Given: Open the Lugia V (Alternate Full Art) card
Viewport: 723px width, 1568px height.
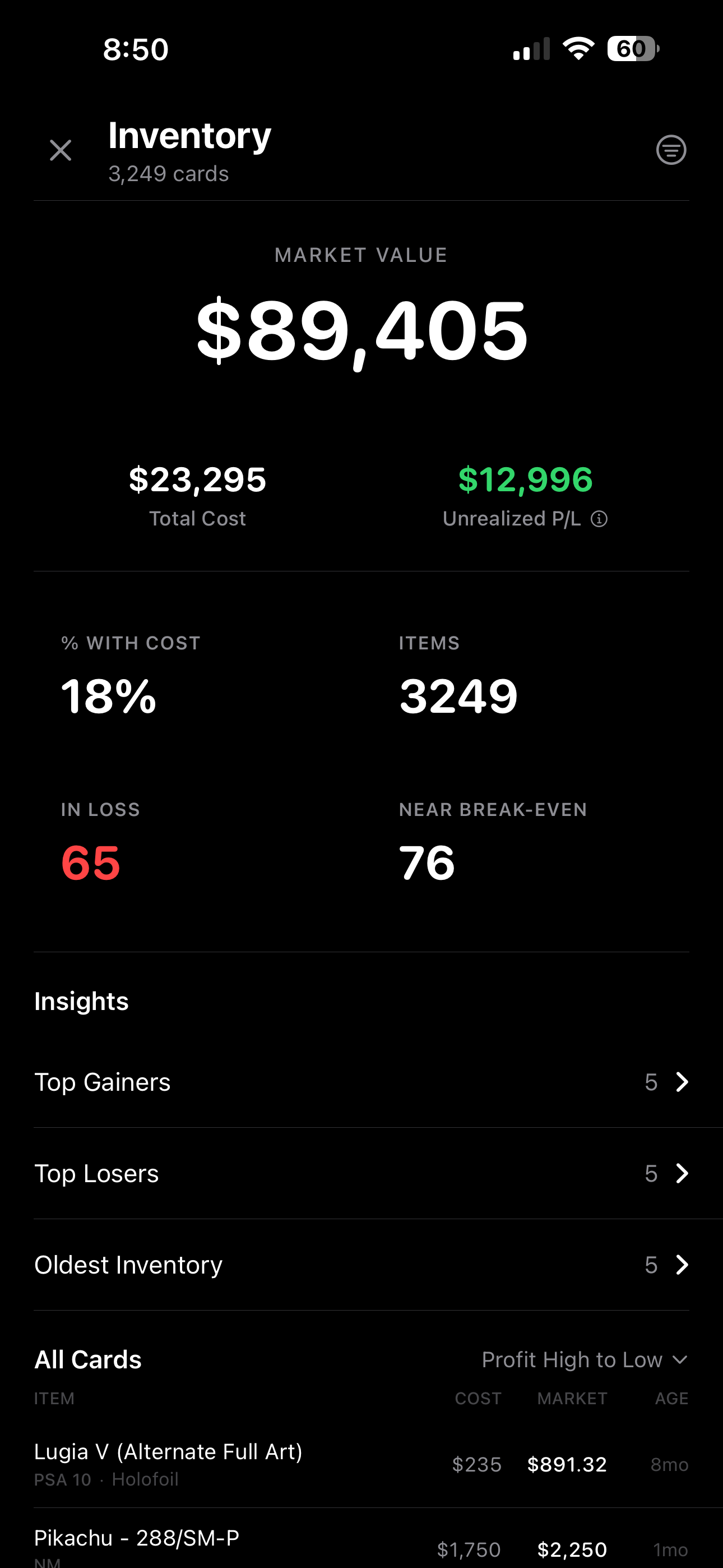Looking at the screenshot, I should pyautogui.click(x=361, y=1464).
